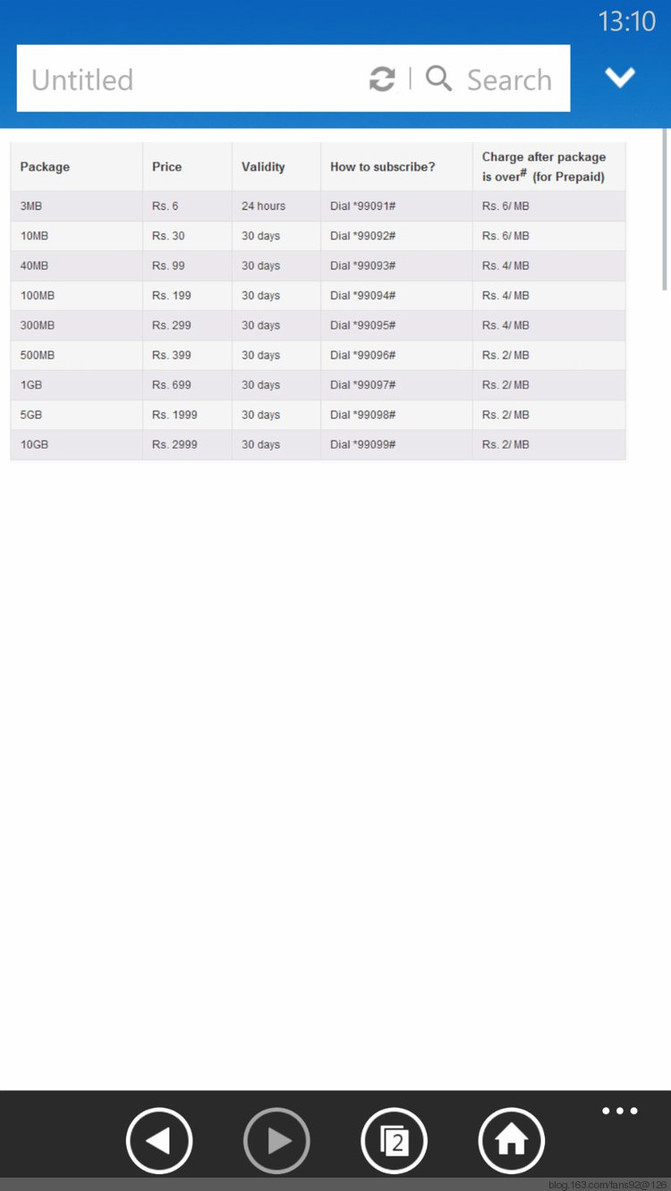This screenshot has height=1191, width=671.
Task: Open the tabs view showing 2
Action: [394, 1140]
